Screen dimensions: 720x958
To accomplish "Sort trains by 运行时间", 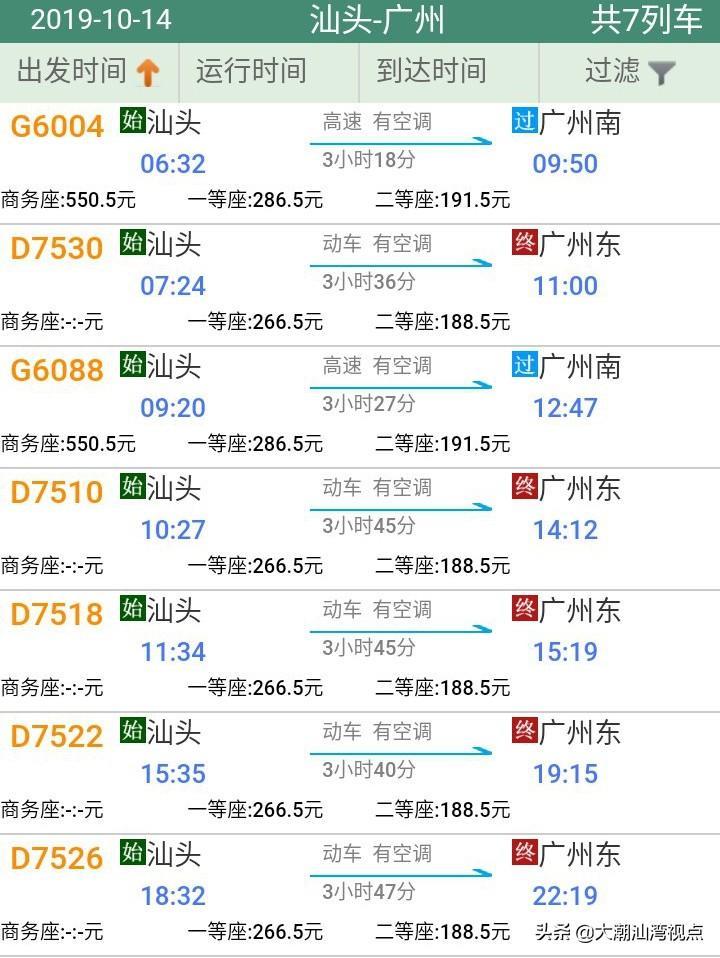I will [x=250, y=71].
